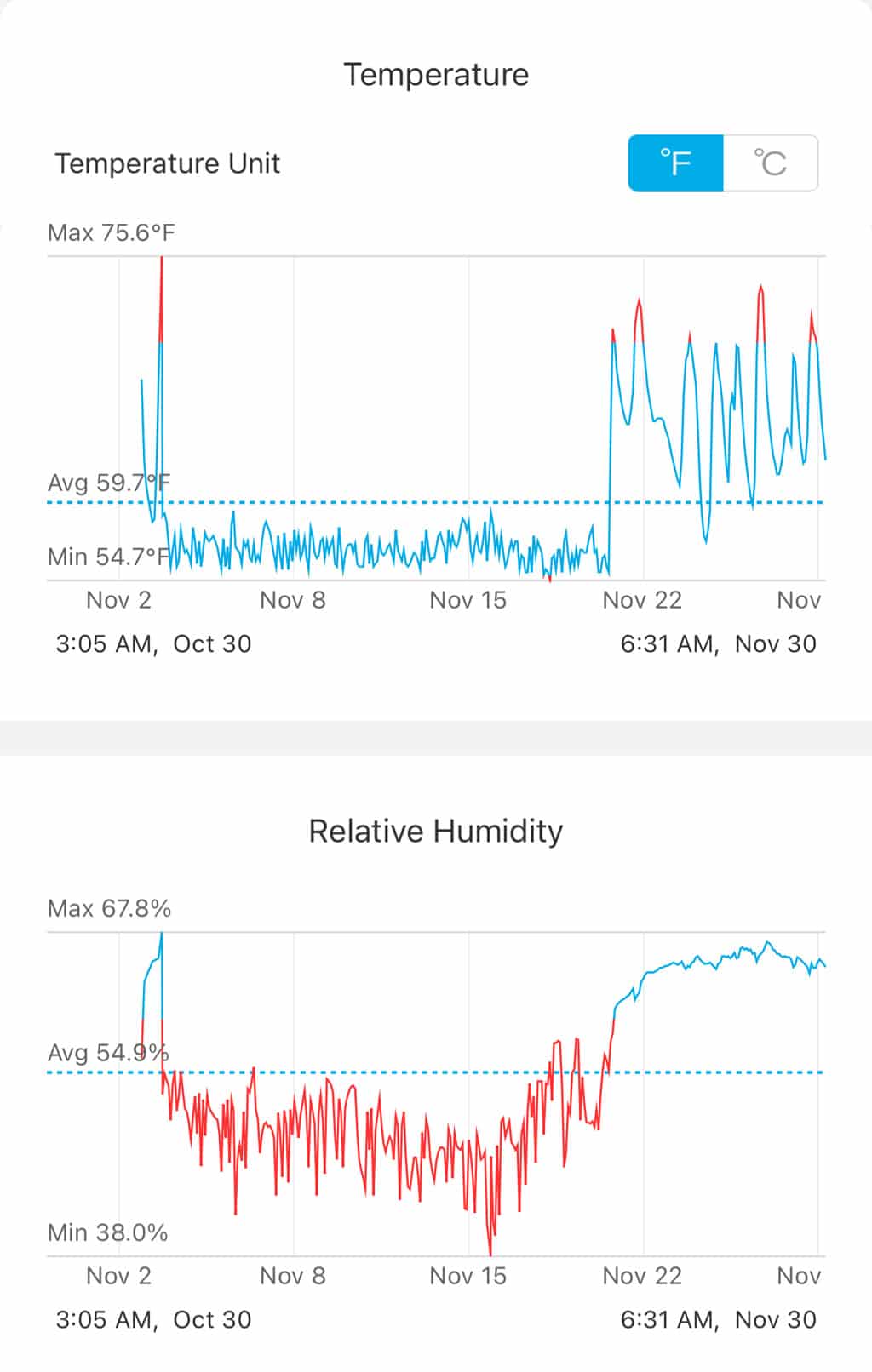
Task: Click the Fahrenheit/Celsius unit switcher
Action: pos(722,163)
